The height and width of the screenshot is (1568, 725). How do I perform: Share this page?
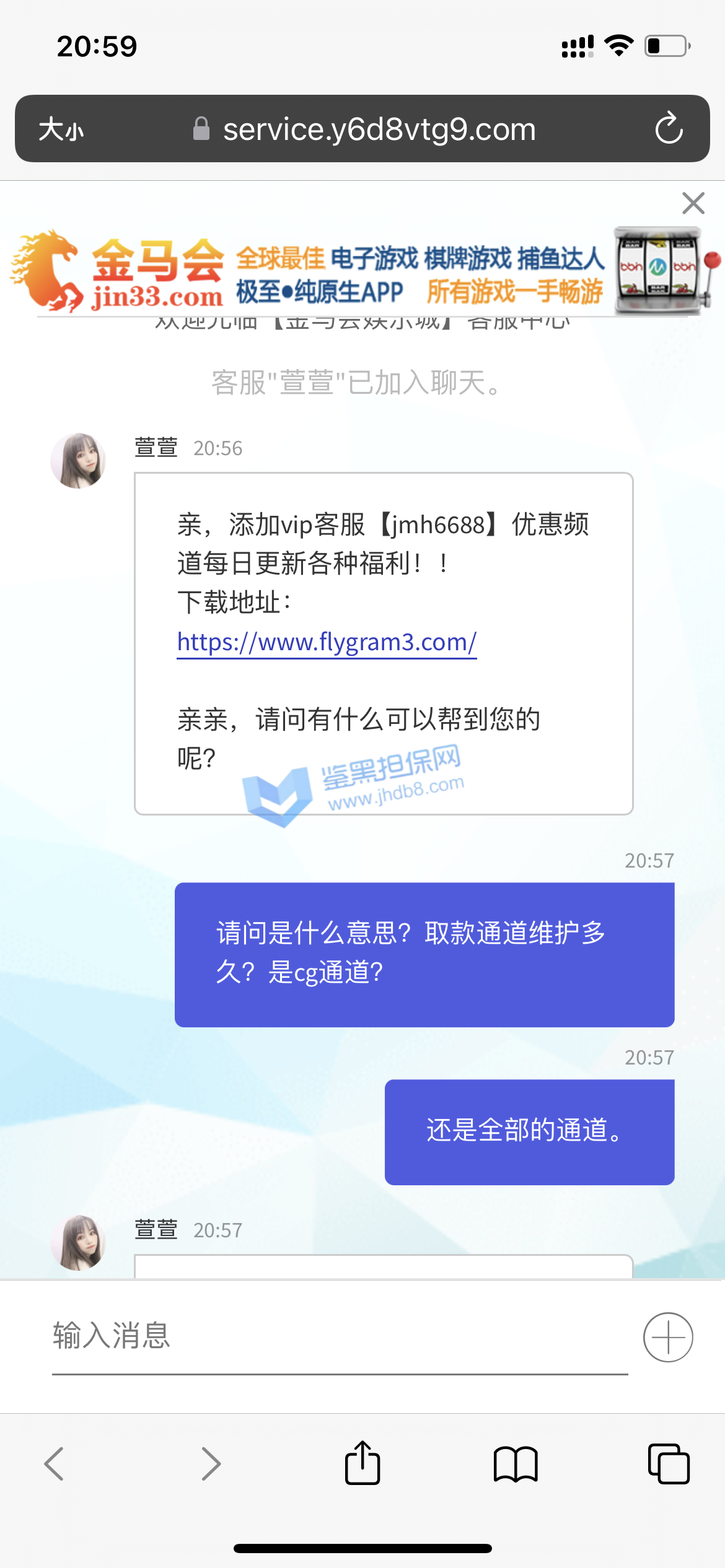[x=362, y=1463]
